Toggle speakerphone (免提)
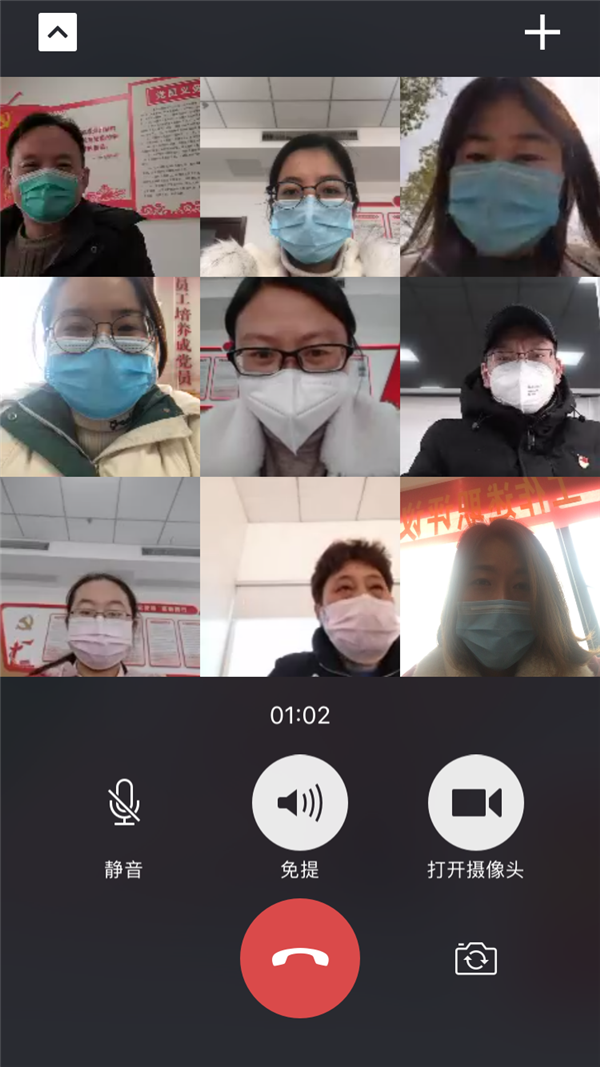This screenshot has height=1067, width=600. tap(300, 802)
